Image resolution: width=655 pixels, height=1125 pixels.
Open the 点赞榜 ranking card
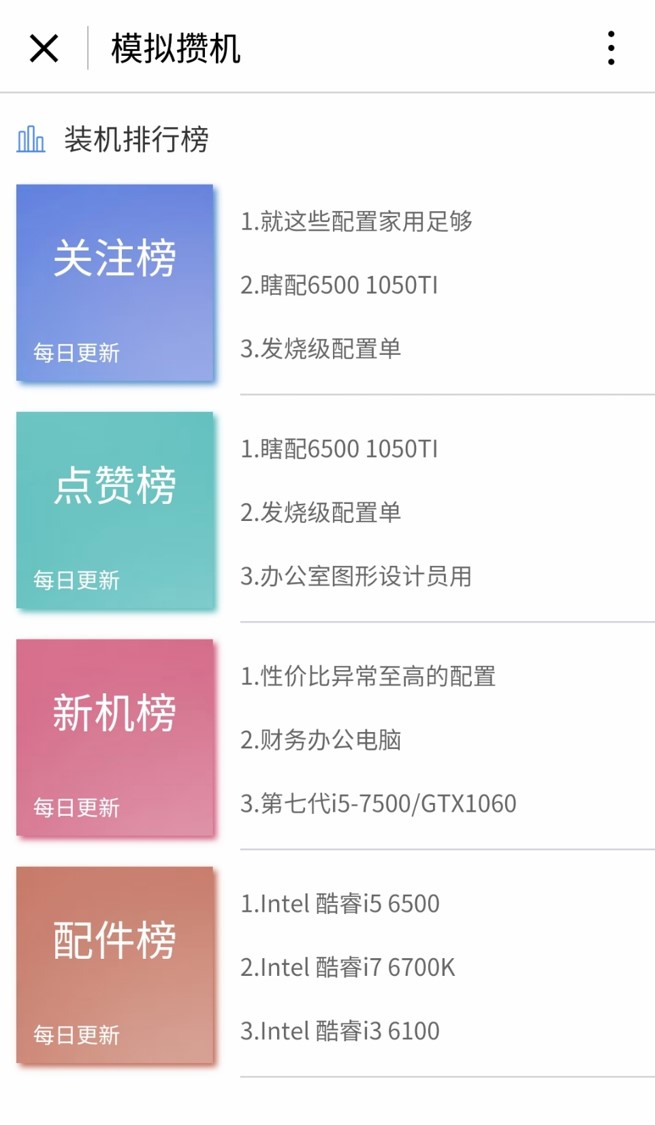(115, 510)
